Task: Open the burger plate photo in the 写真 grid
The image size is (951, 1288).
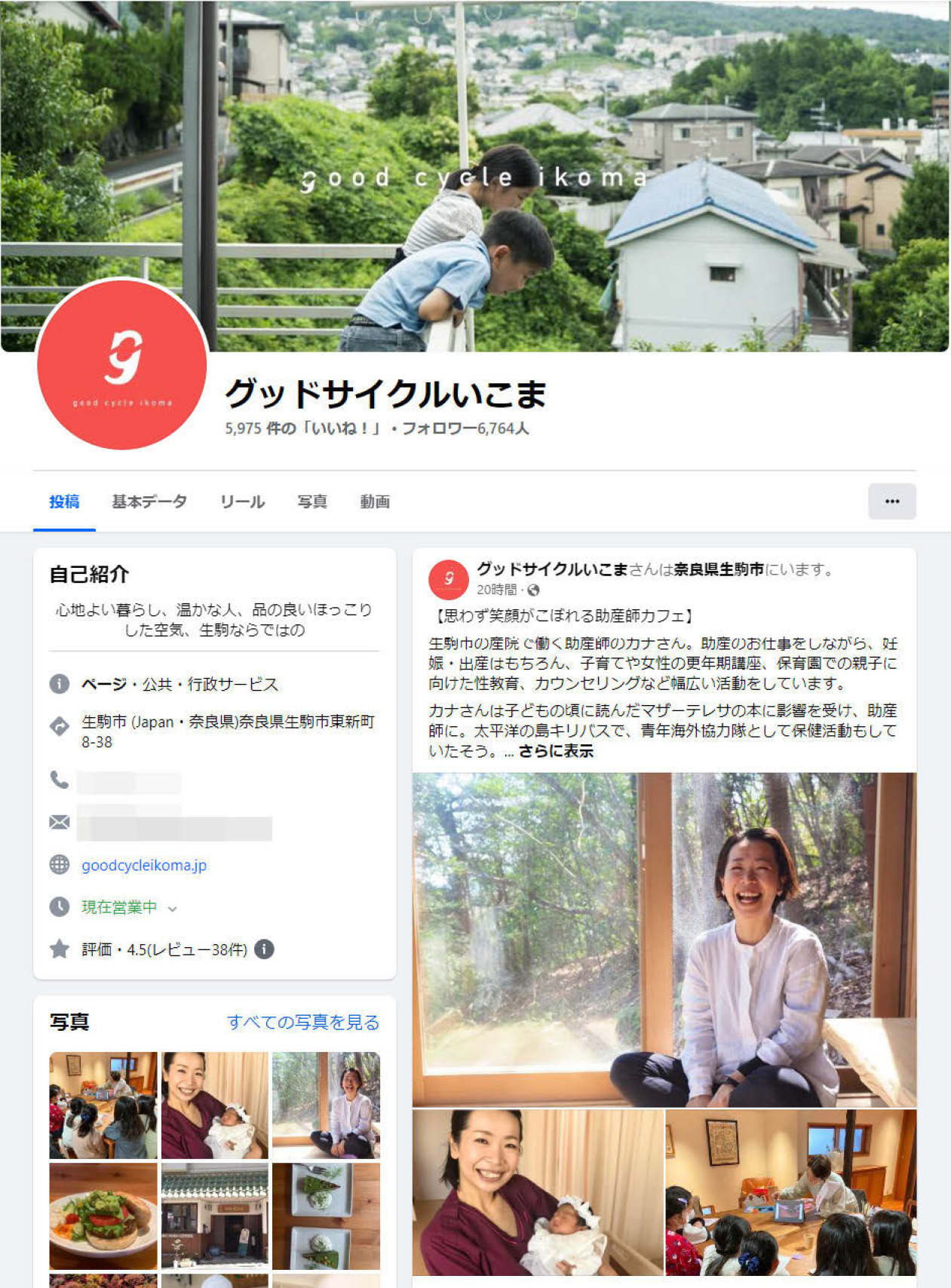Action: pos(103,1216)
